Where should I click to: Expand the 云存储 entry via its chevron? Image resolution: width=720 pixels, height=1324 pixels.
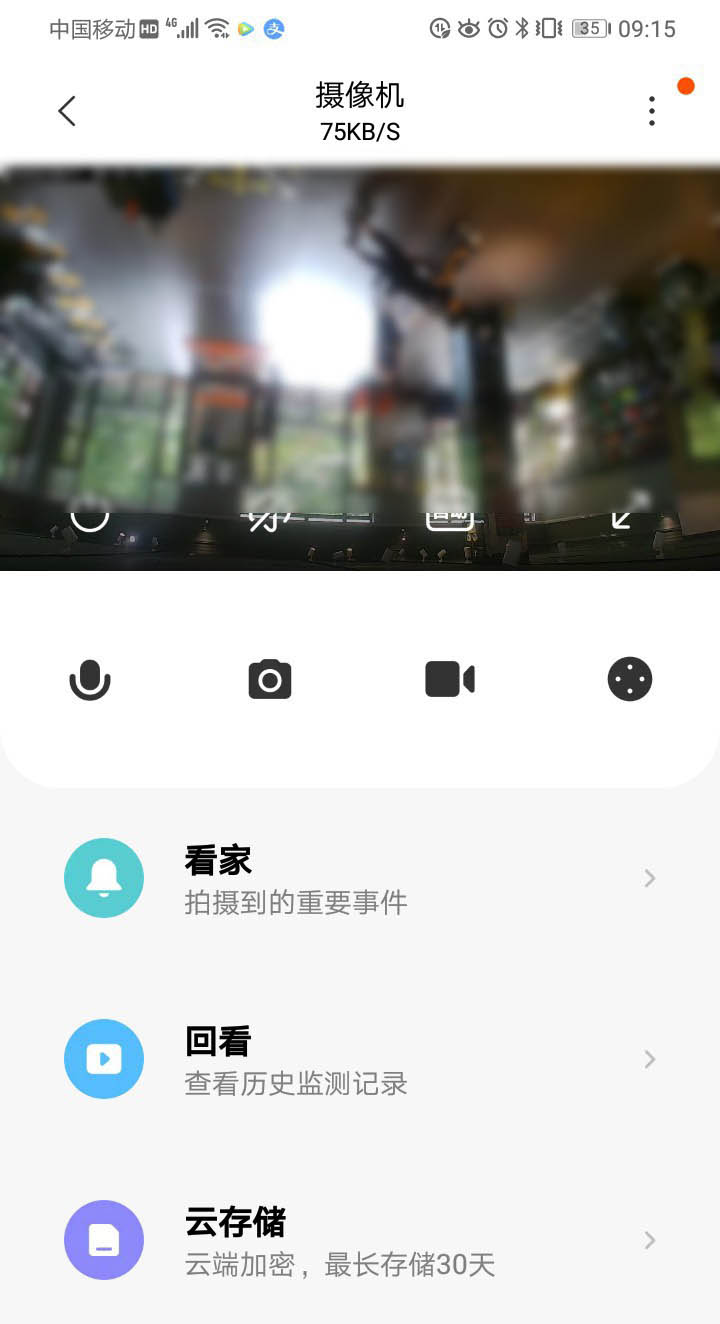(x=650, y=1240)
